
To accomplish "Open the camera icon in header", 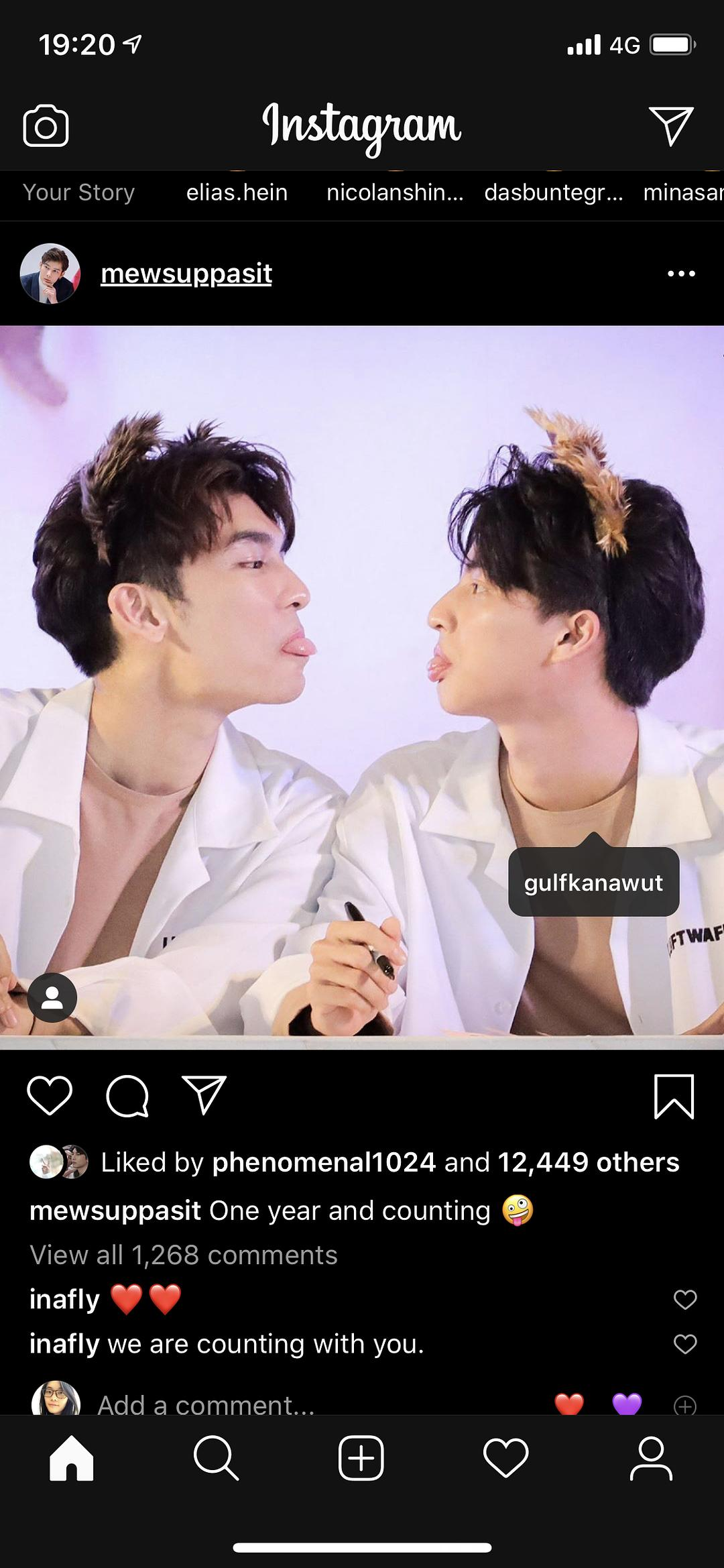I will click(46, 126).
